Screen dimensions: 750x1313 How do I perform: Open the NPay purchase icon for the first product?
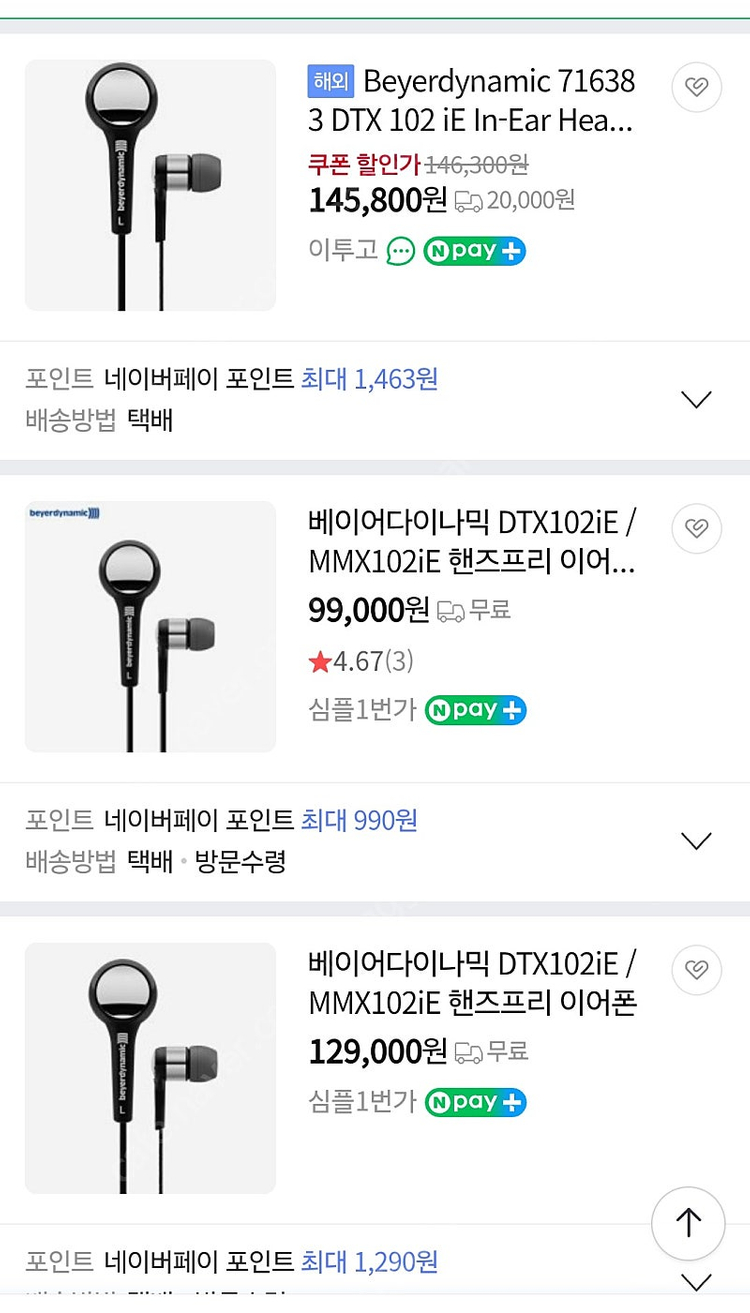tap(474, 251)
